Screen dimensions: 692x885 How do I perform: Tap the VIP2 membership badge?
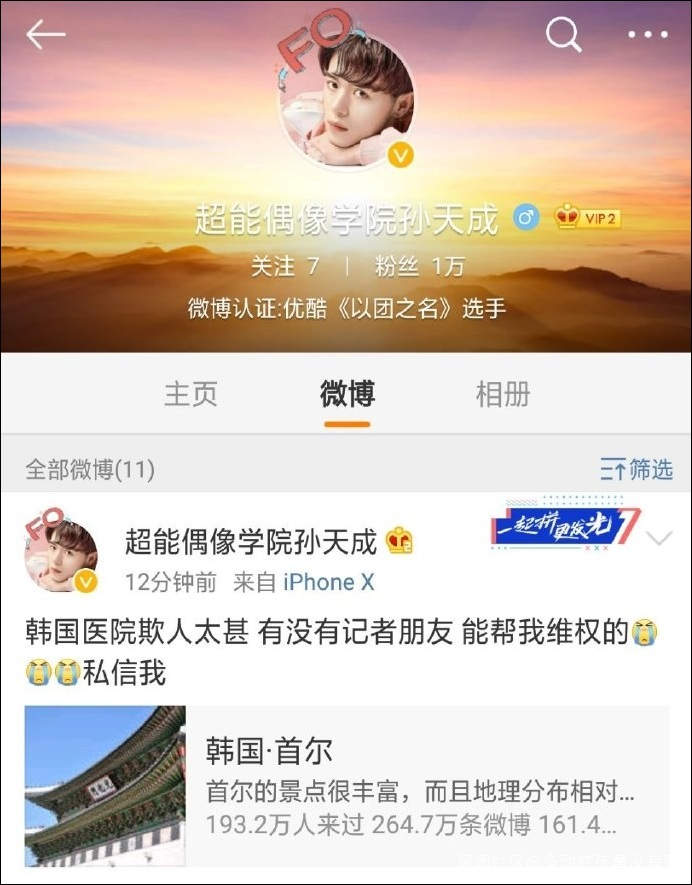click(x=588, y=218)
